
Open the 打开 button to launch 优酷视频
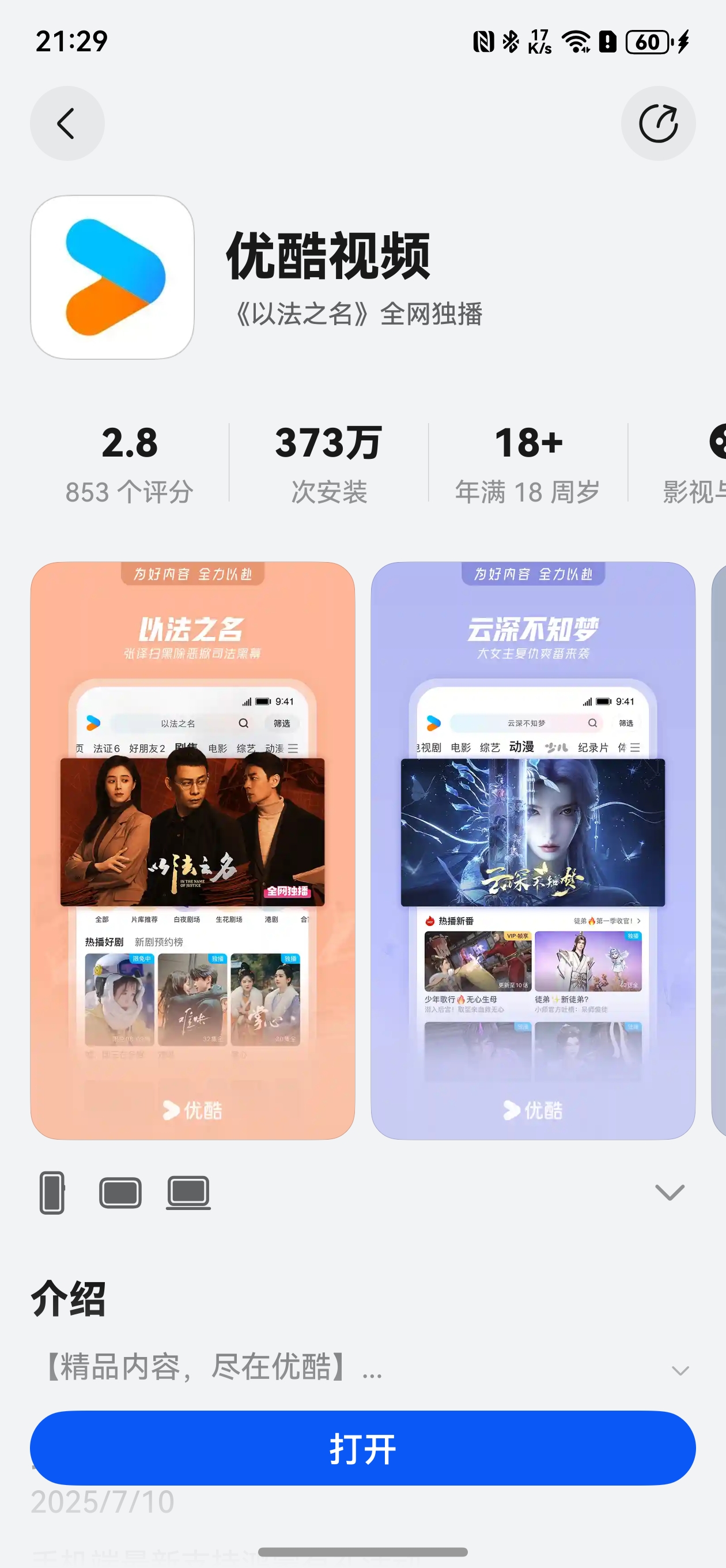[362, 1448]
